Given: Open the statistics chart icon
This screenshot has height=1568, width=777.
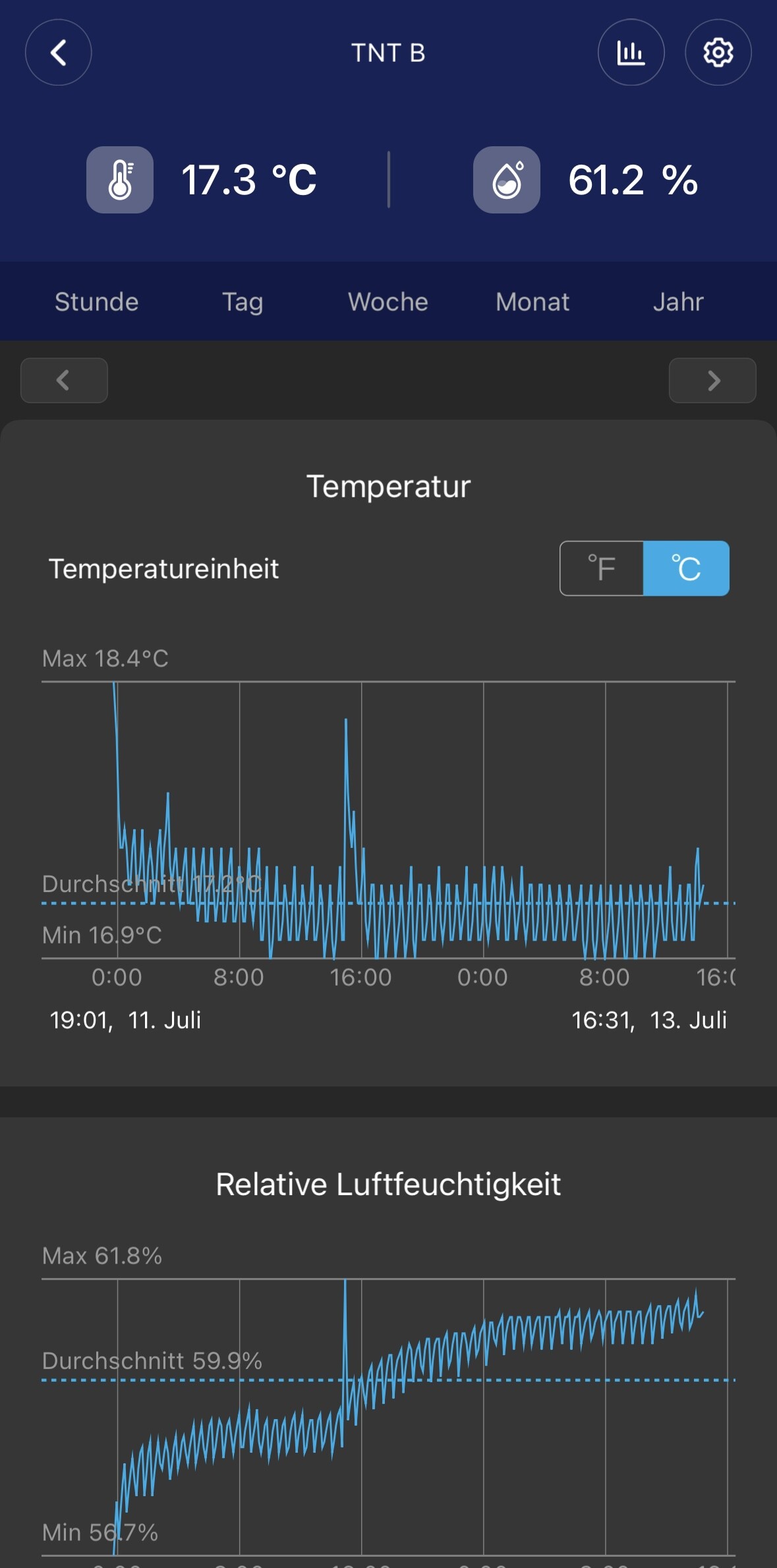Looking at the screenshot, I should (x=631, y=53).
